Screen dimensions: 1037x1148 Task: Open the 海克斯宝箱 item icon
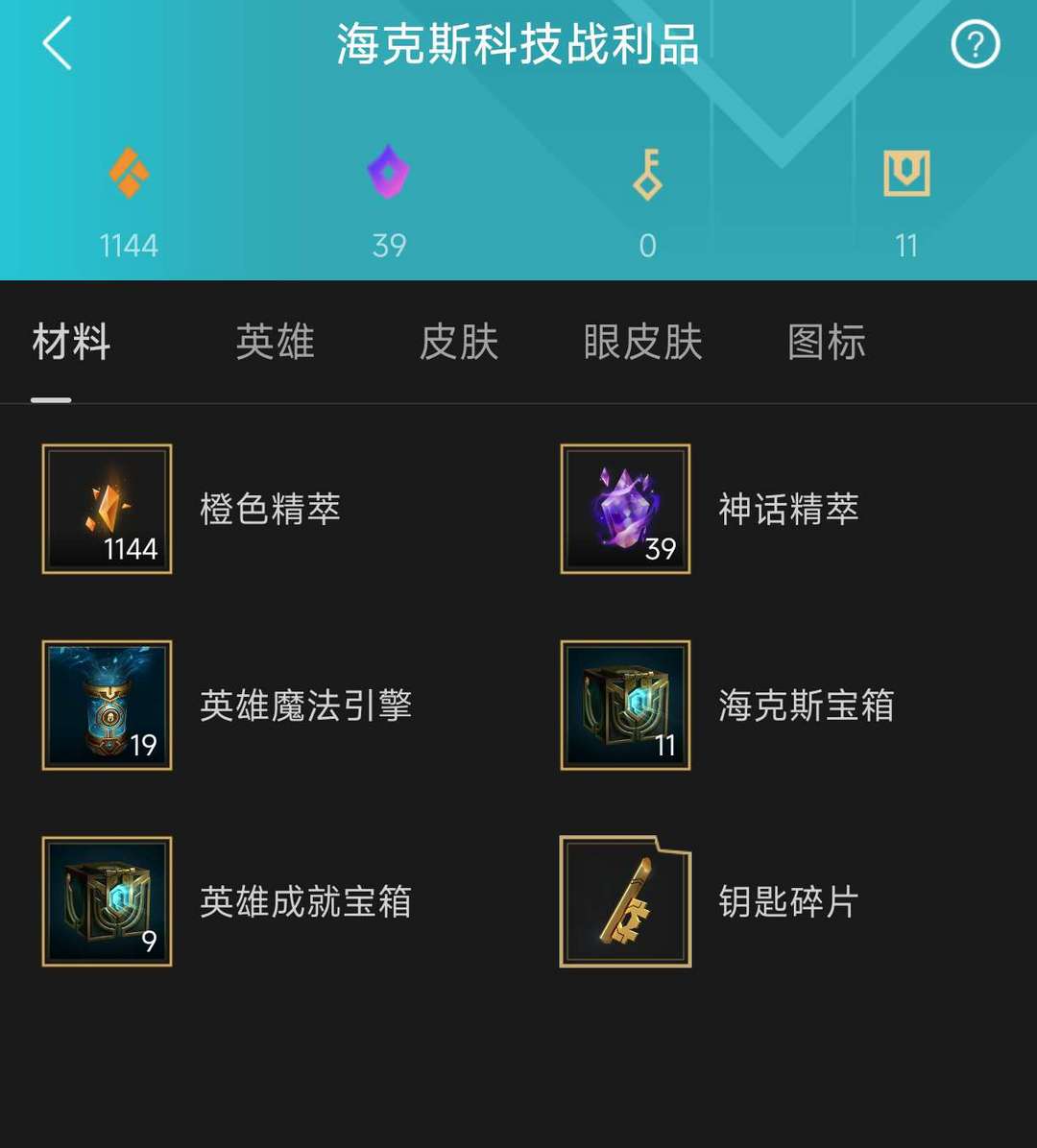click(624, 706)
